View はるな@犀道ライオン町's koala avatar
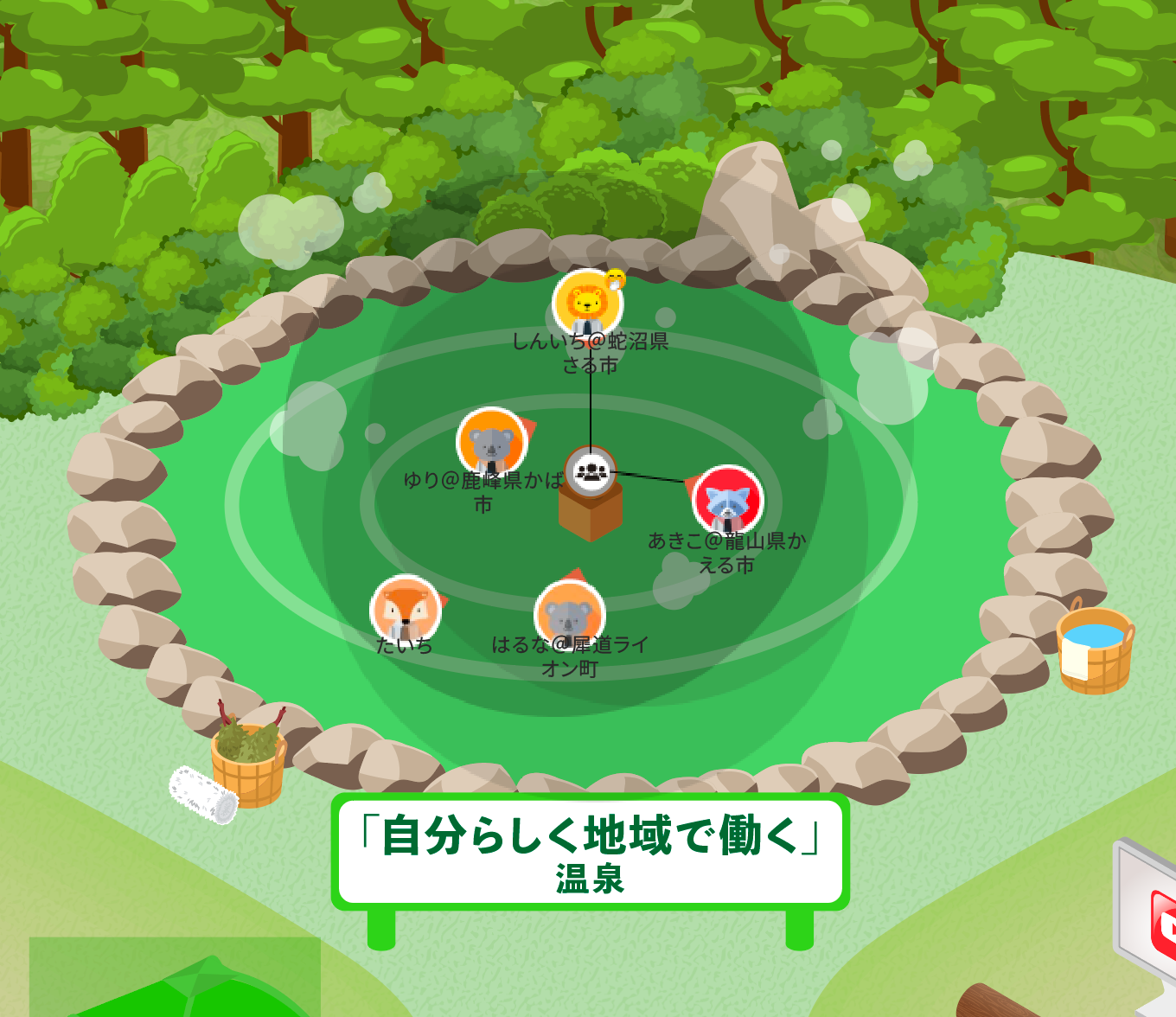The width and height of the screenshot is (1176, 1017). (x=569, y=616)
